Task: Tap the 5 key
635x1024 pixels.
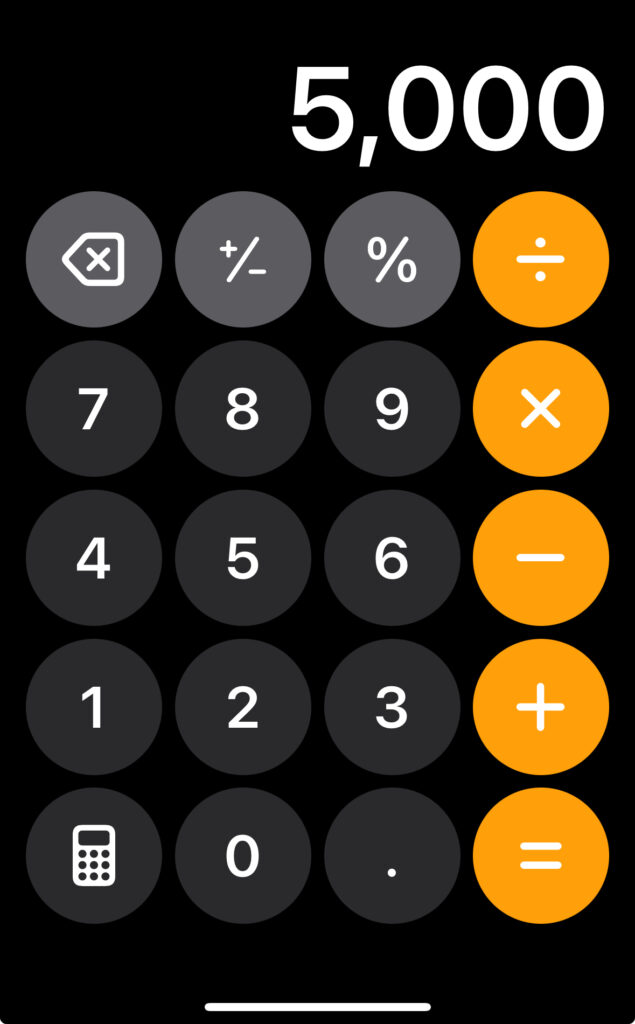Action: tap(243, 558)
